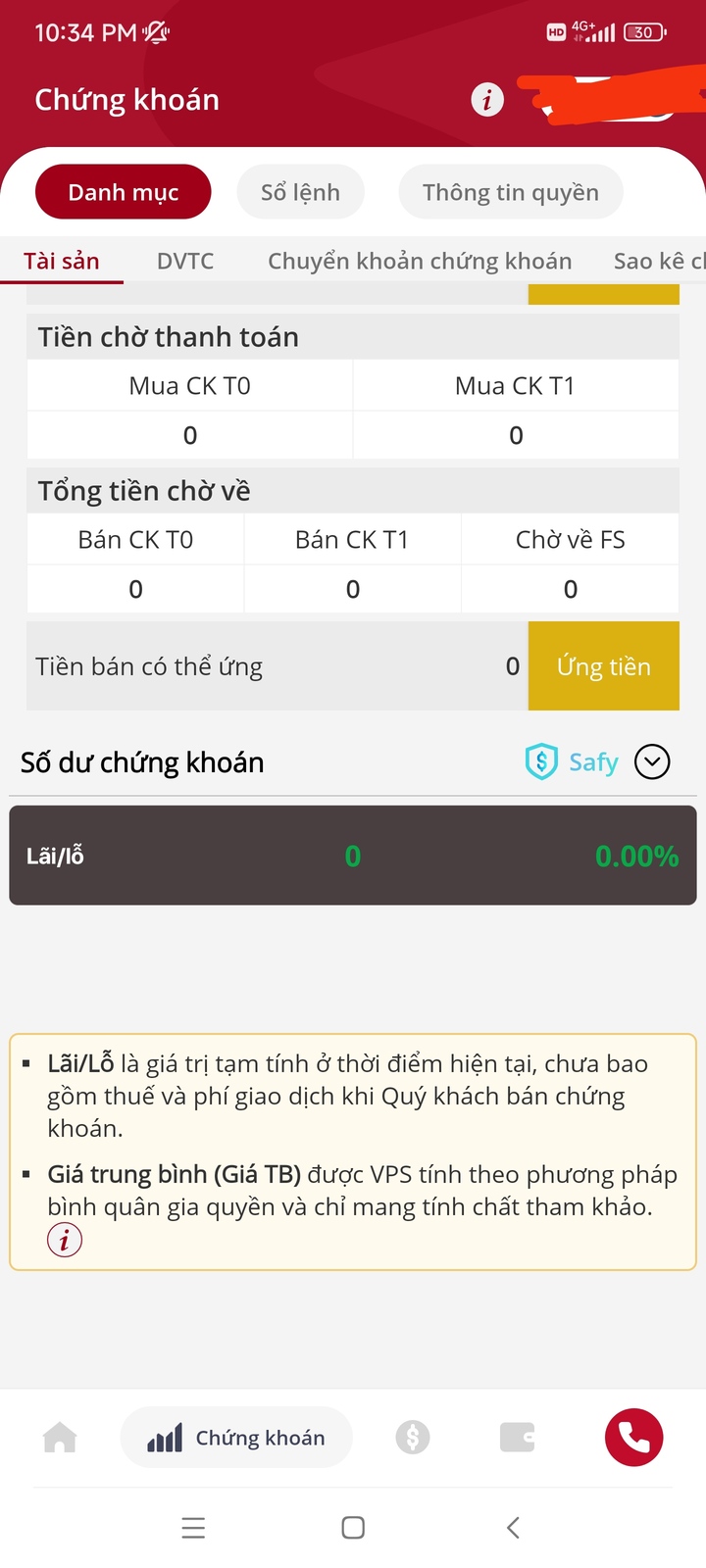Open recent apps from the navigation bar

tap(193, 1528)
